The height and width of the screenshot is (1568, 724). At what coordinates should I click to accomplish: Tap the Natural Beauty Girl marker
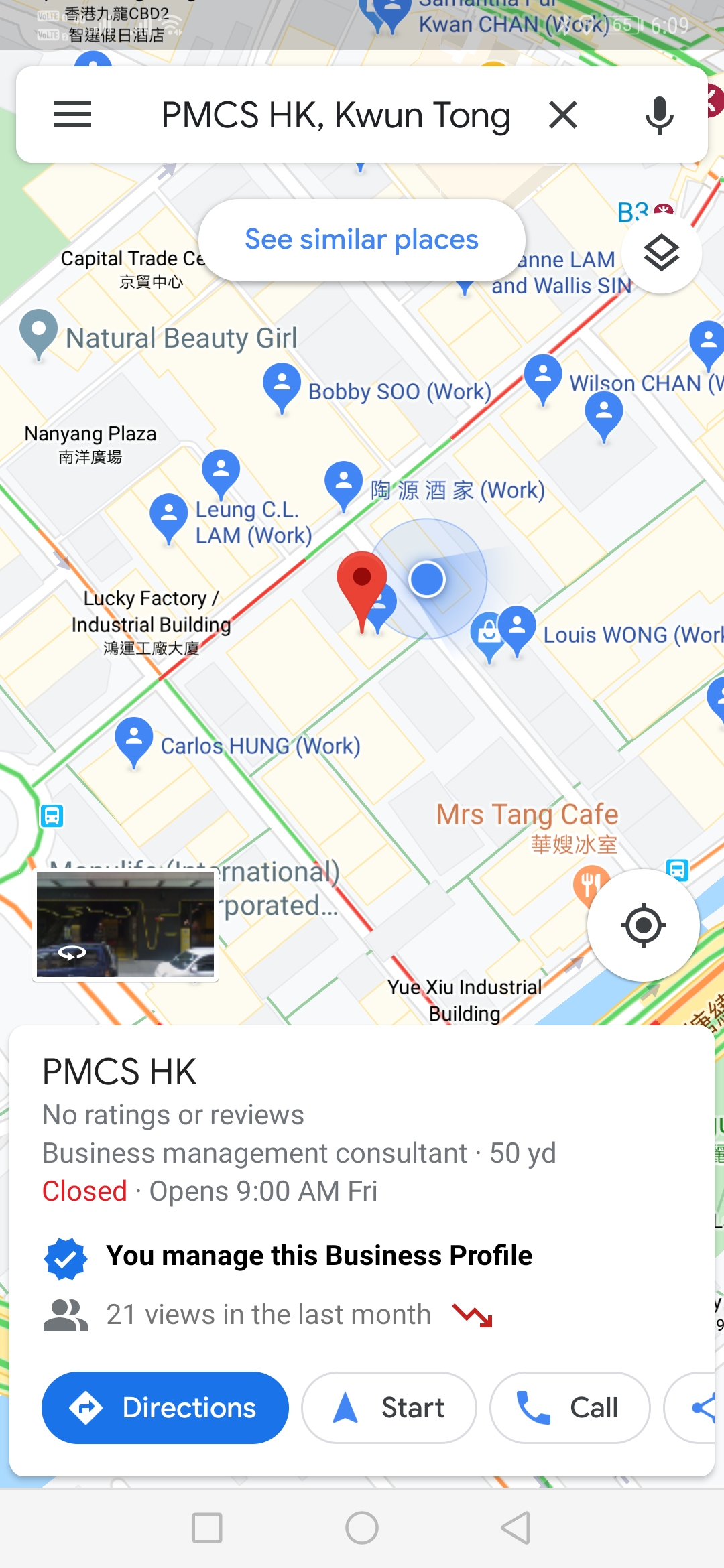click(x=39, y=334)
